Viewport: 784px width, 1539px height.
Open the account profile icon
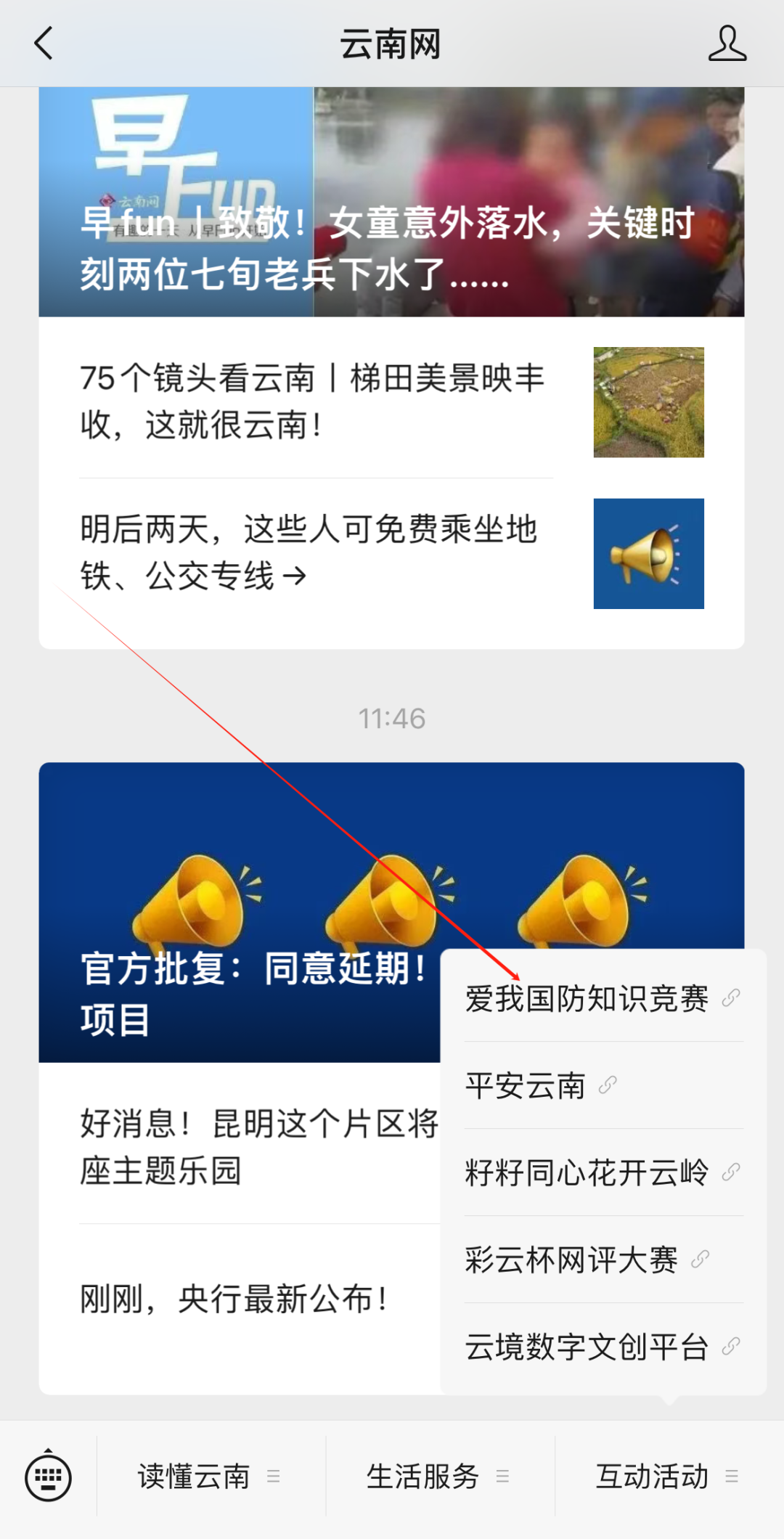coord(727,44)
